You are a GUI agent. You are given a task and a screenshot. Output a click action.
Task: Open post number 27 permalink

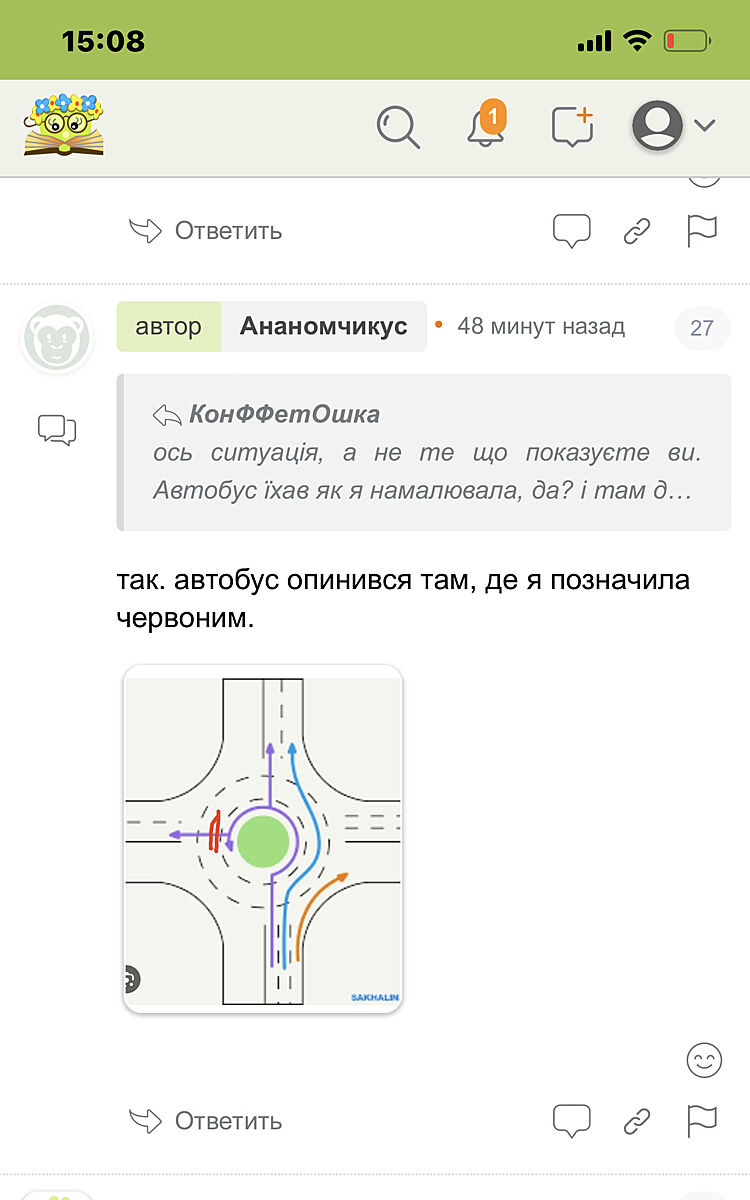click(702, 328)
